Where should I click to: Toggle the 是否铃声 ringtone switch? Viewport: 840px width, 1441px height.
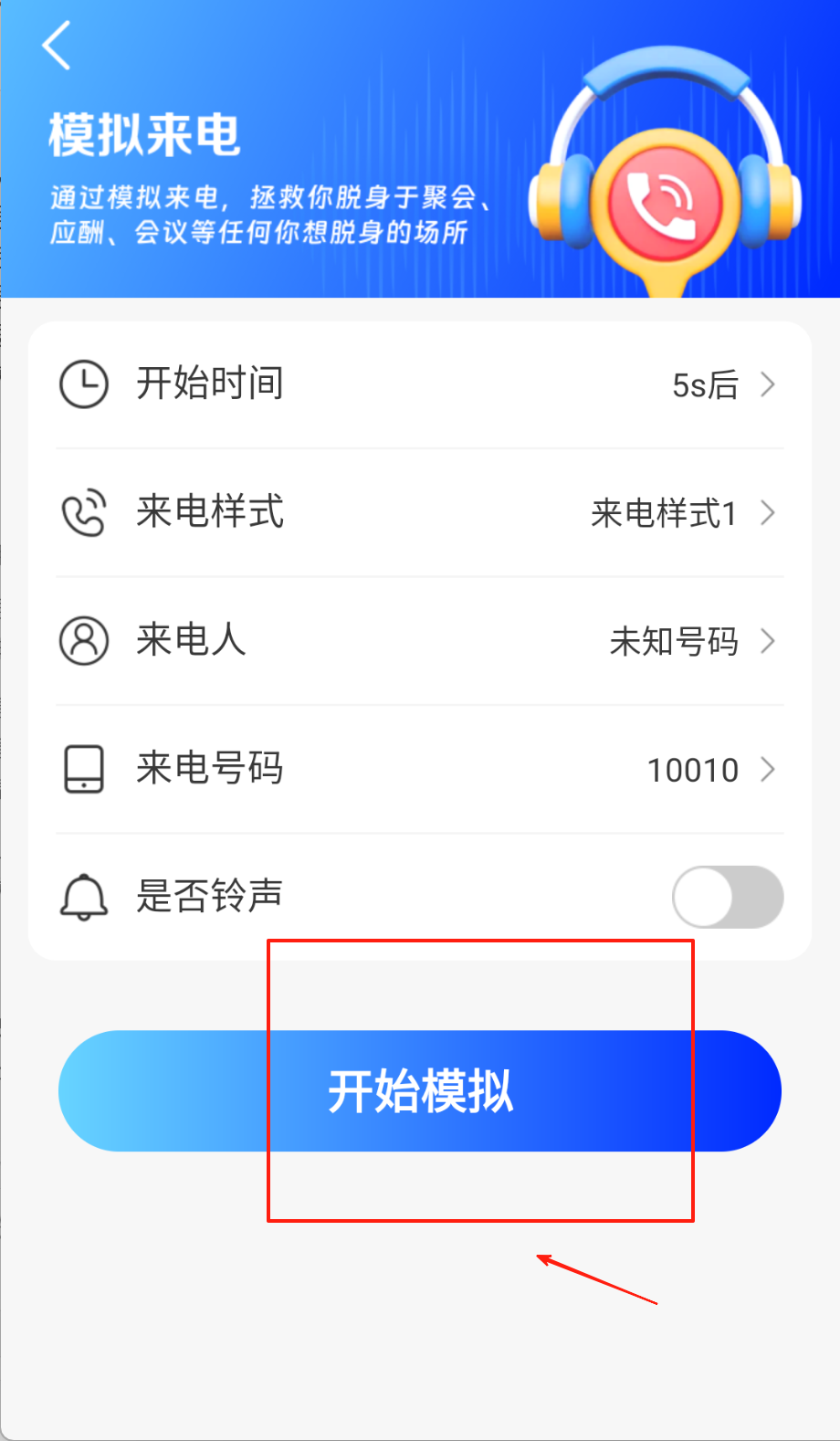tap(727, 897)
